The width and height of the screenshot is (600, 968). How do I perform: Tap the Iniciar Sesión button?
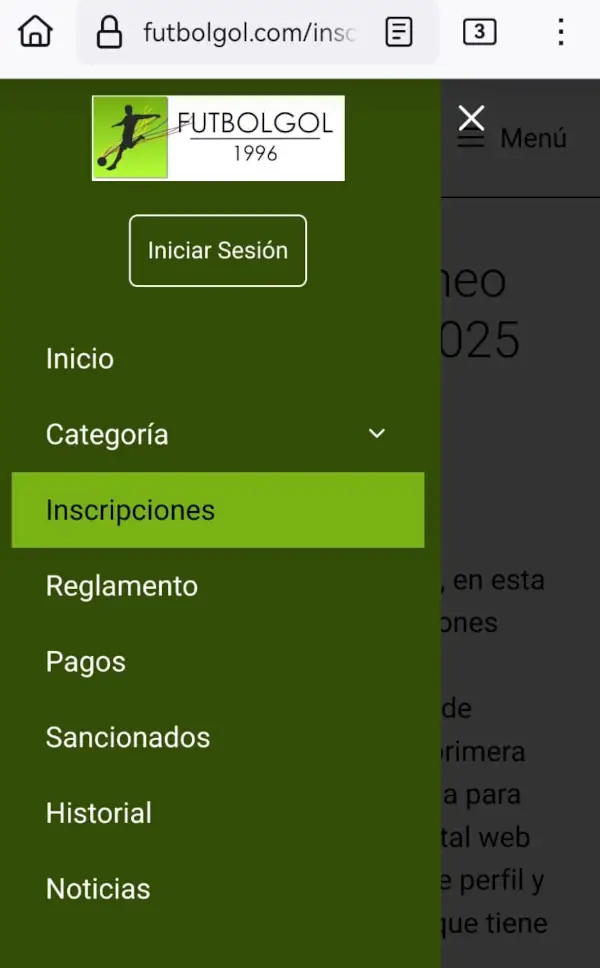[218, 251]
